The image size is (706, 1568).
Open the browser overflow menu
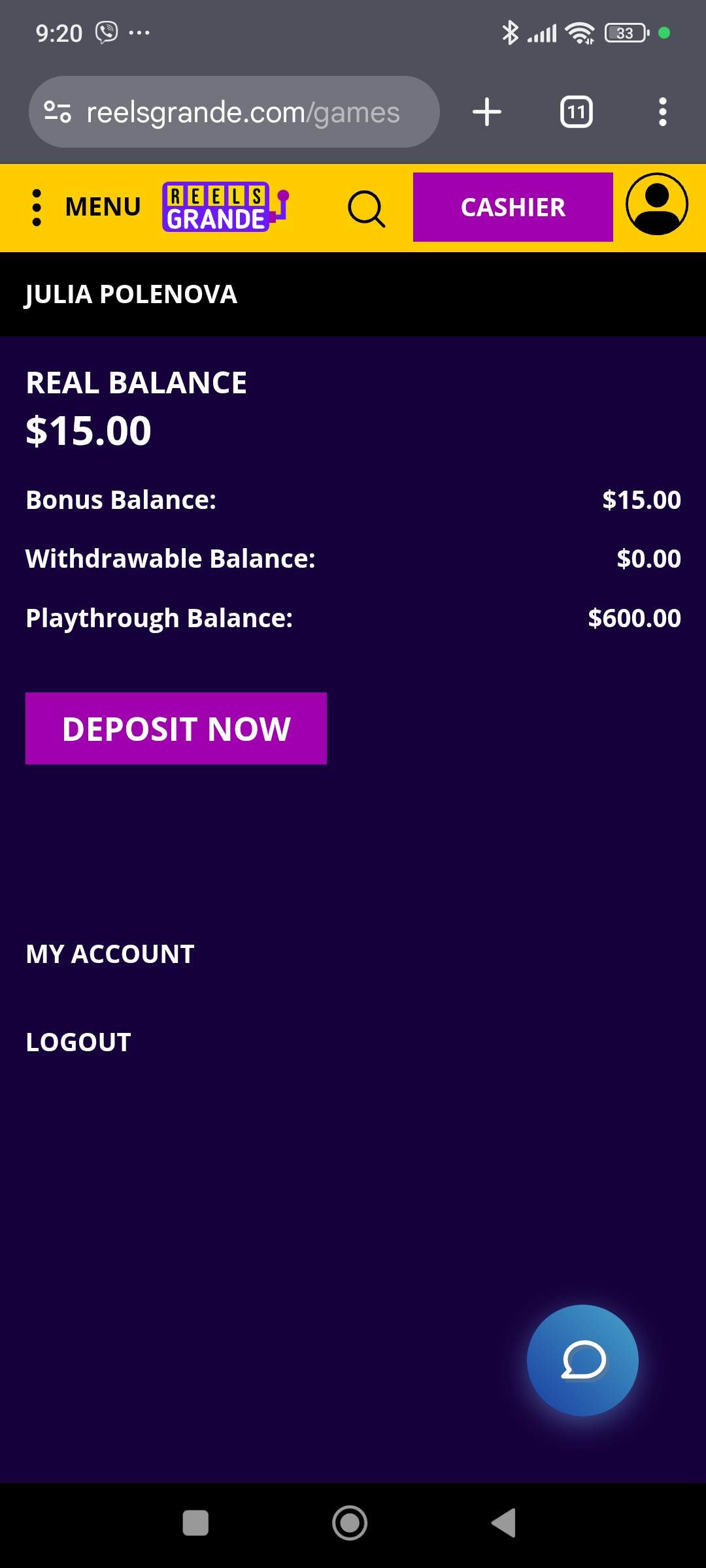[x=662, y=112]
